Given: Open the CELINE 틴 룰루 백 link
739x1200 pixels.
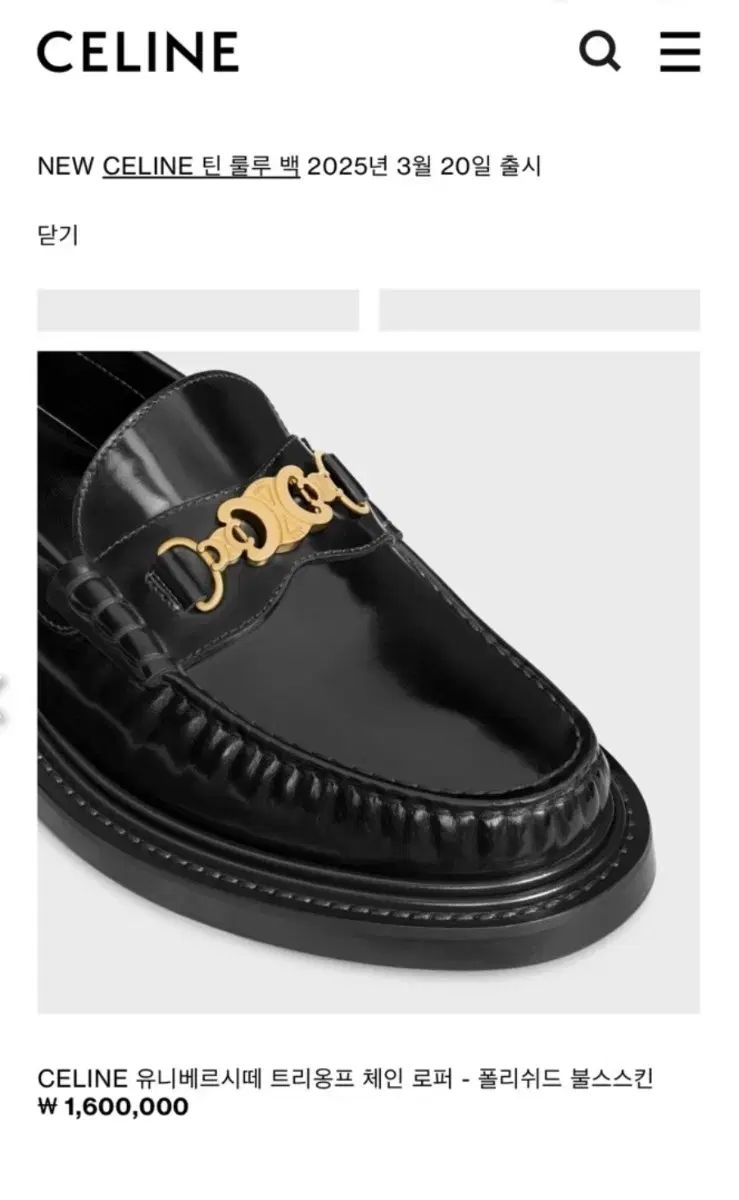Looking at the screenshot, I should [201, 166].
